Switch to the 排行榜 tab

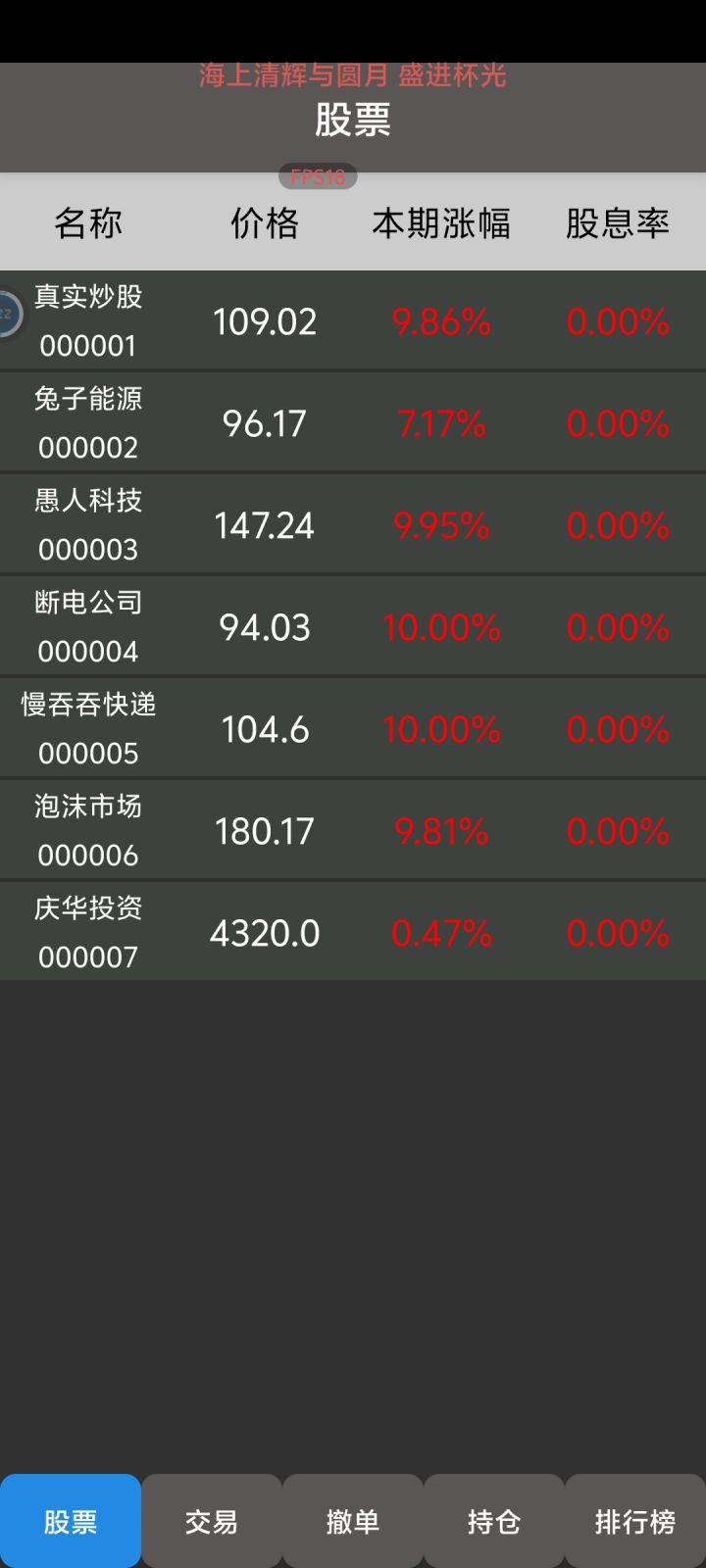635,1521
